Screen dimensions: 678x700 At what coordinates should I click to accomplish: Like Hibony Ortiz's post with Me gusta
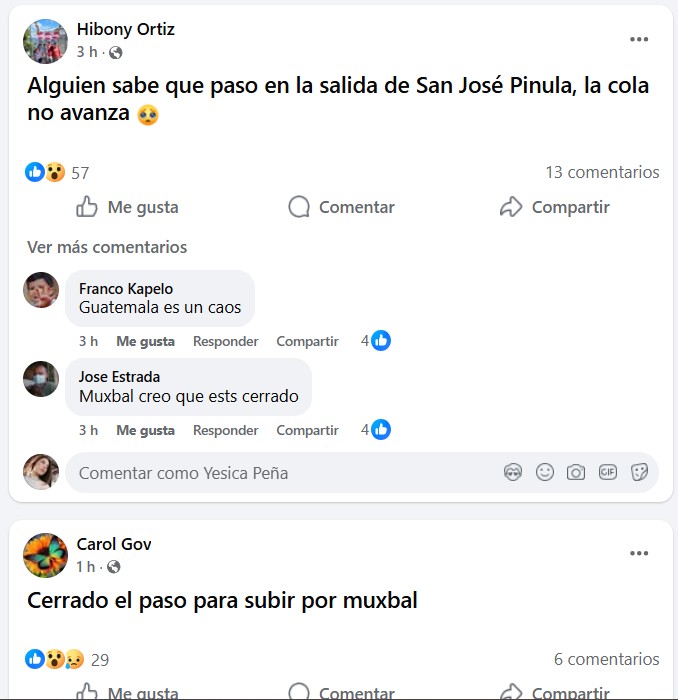pyautogui.click(x=127, y=207)
